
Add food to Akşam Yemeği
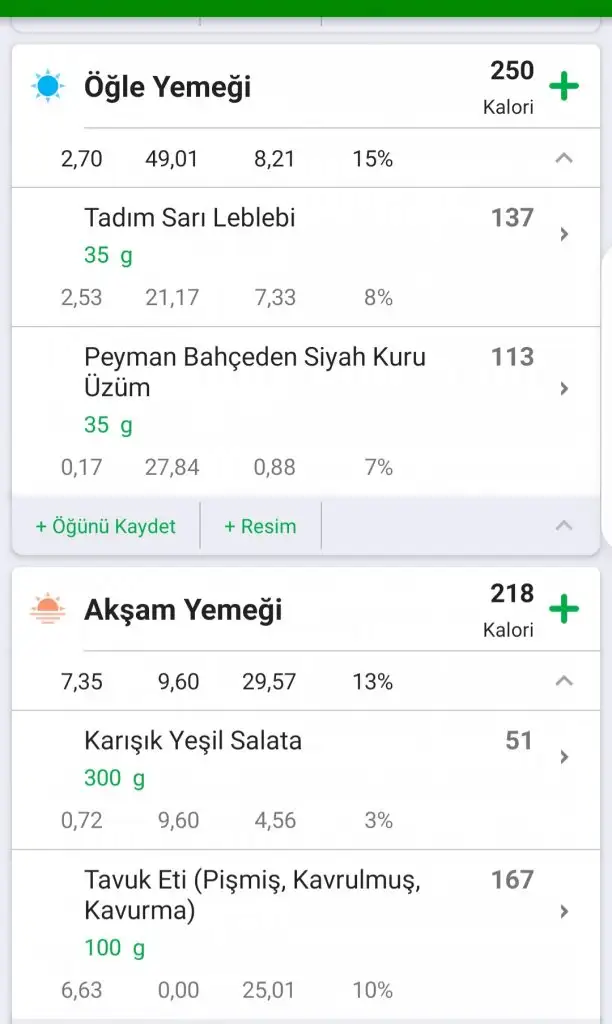click(564, 608)
